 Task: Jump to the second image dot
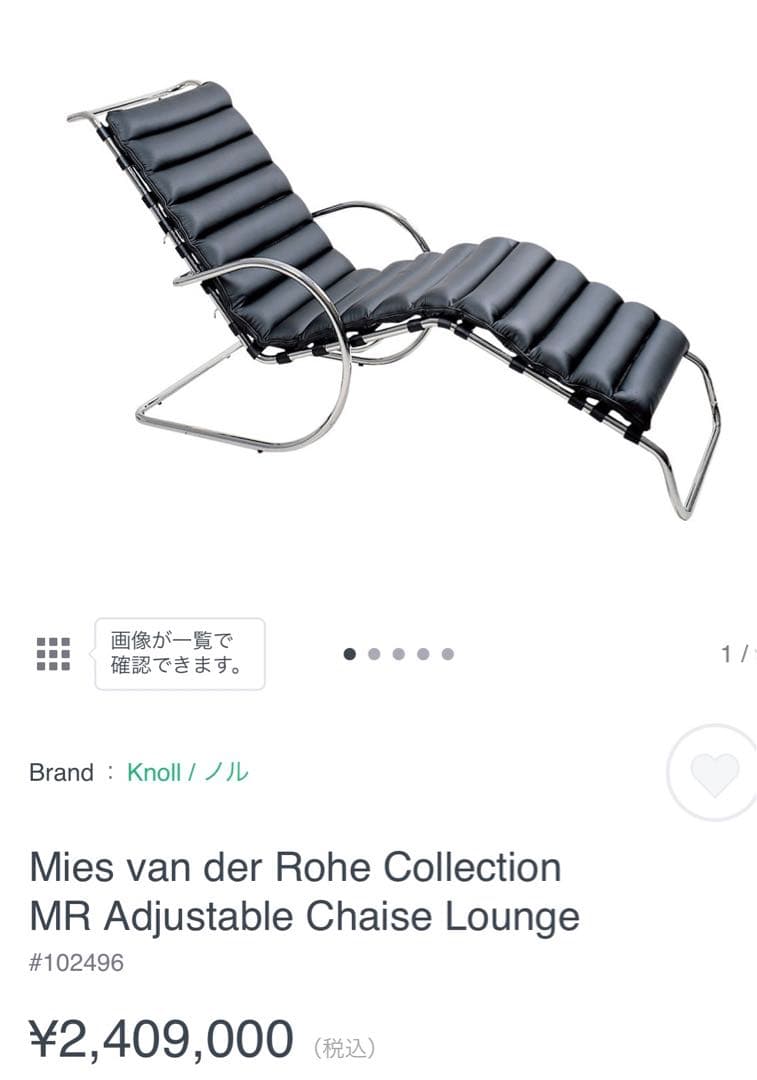(374, 654)
